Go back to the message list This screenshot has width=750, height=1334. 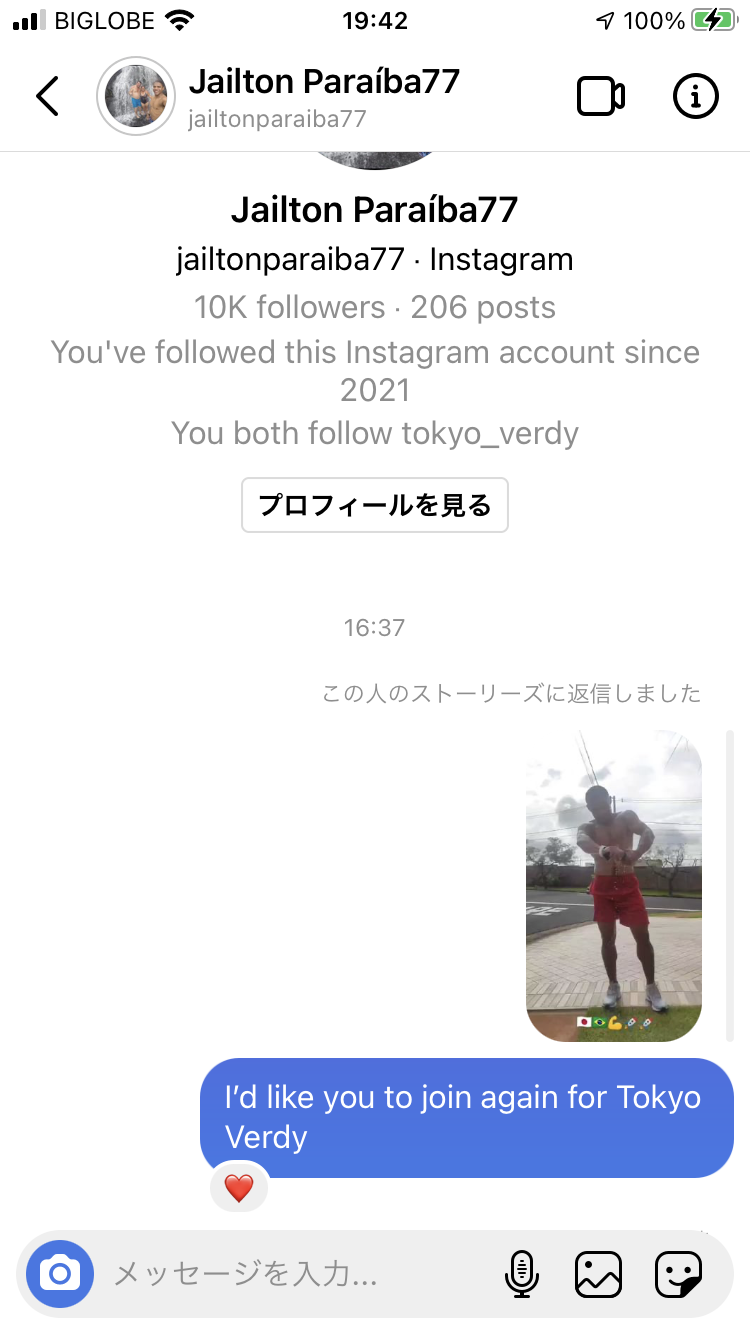tap(47, 96)
